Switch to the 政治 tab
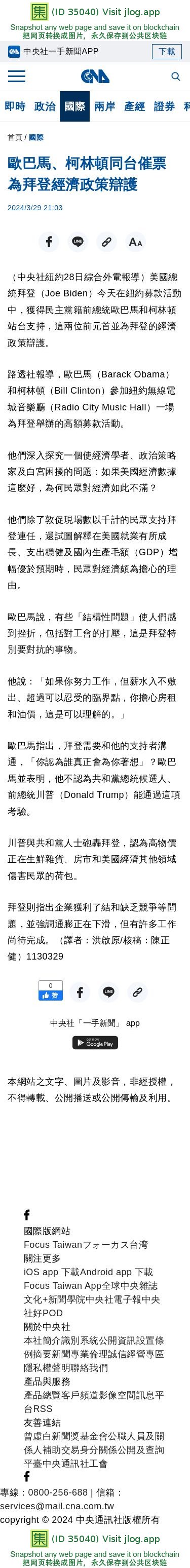This screenshot has height=1568, width=190. click(x=45, y=106)
